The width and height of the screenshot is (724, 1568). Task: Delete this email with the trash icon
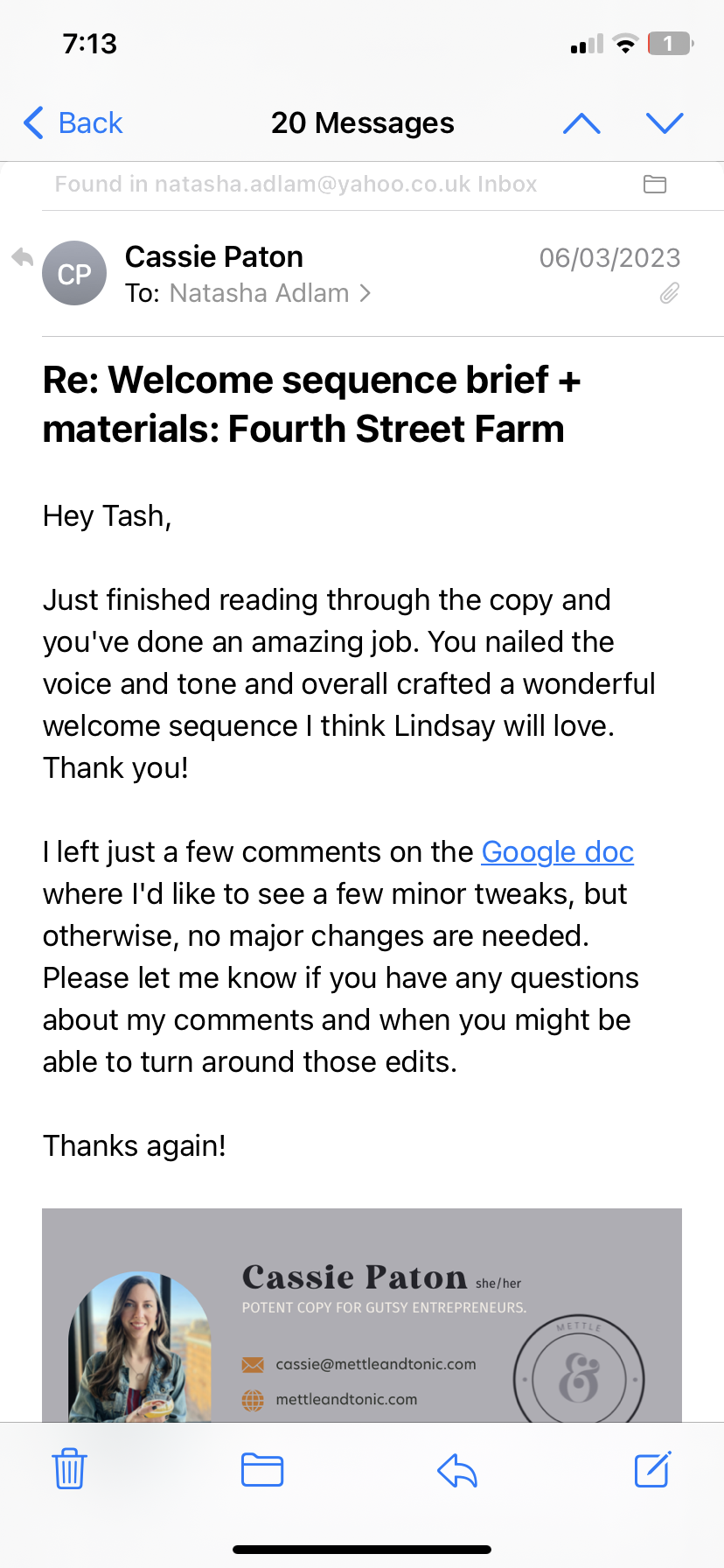coord(69,1468)
